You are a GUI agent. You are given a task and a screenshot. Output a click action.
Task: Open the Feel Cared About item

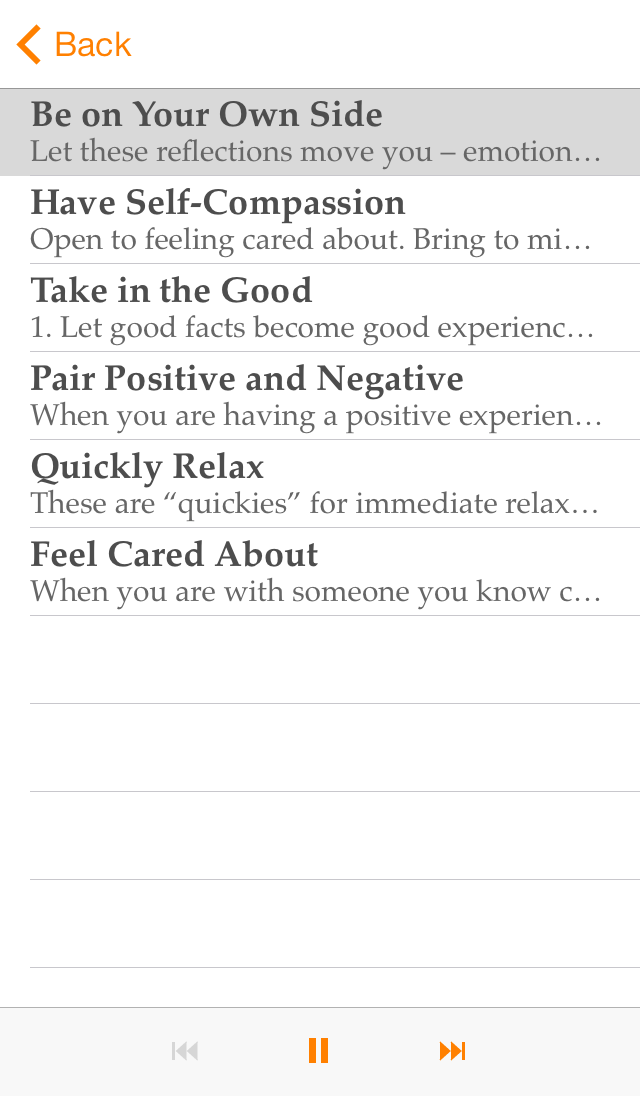pos(320,572)
